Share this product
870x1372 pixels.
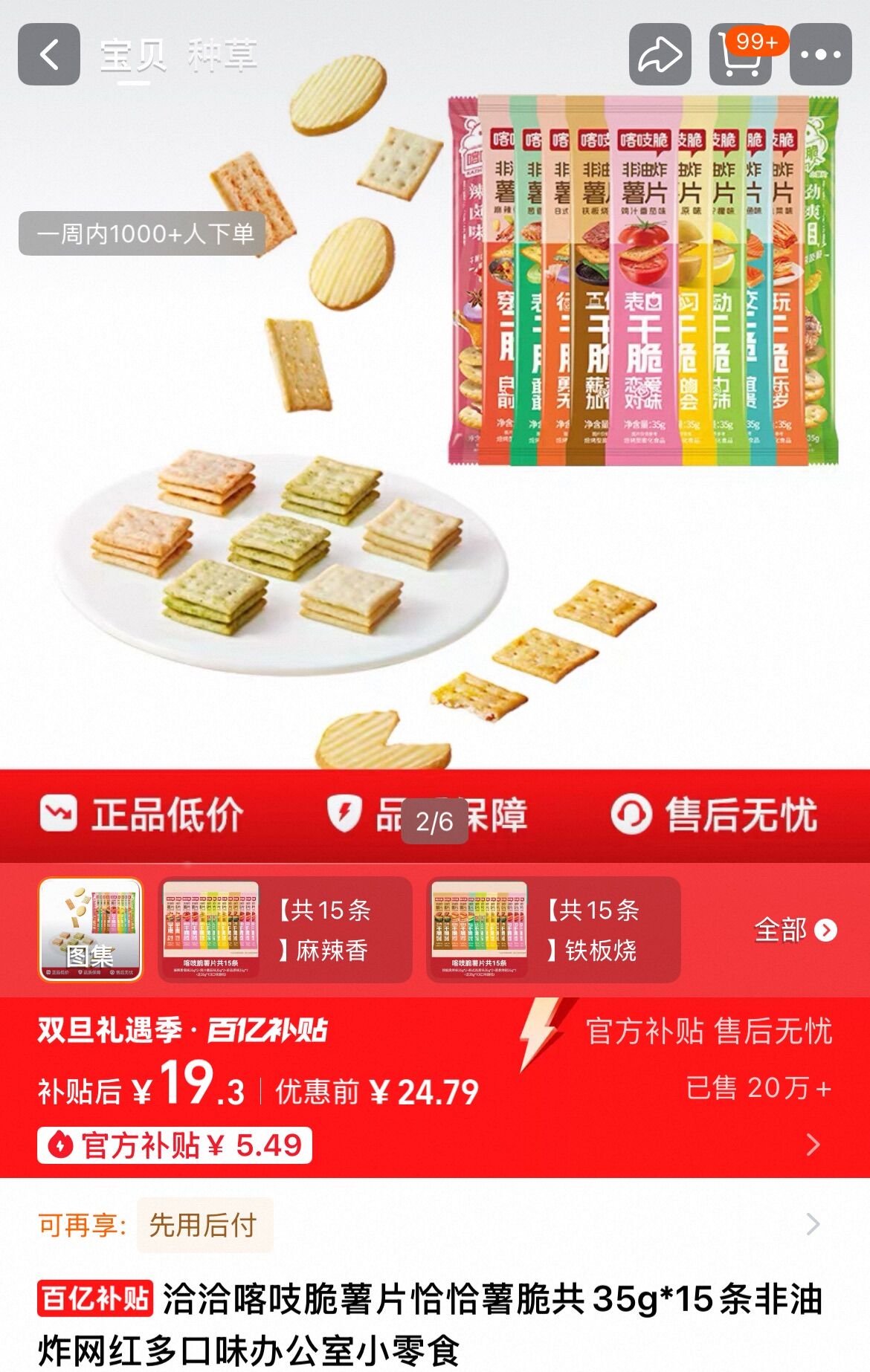(660, 54)
